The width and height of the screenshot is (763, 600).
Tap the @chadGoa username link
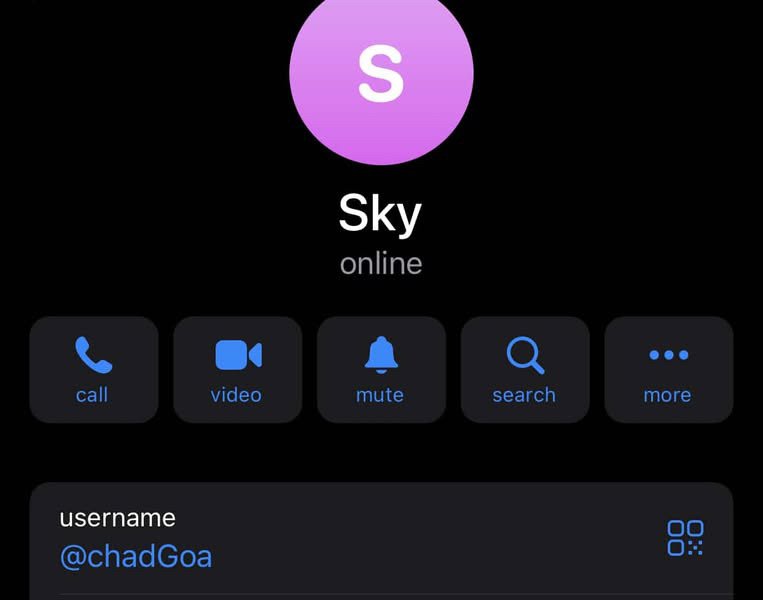click(136, 556)
